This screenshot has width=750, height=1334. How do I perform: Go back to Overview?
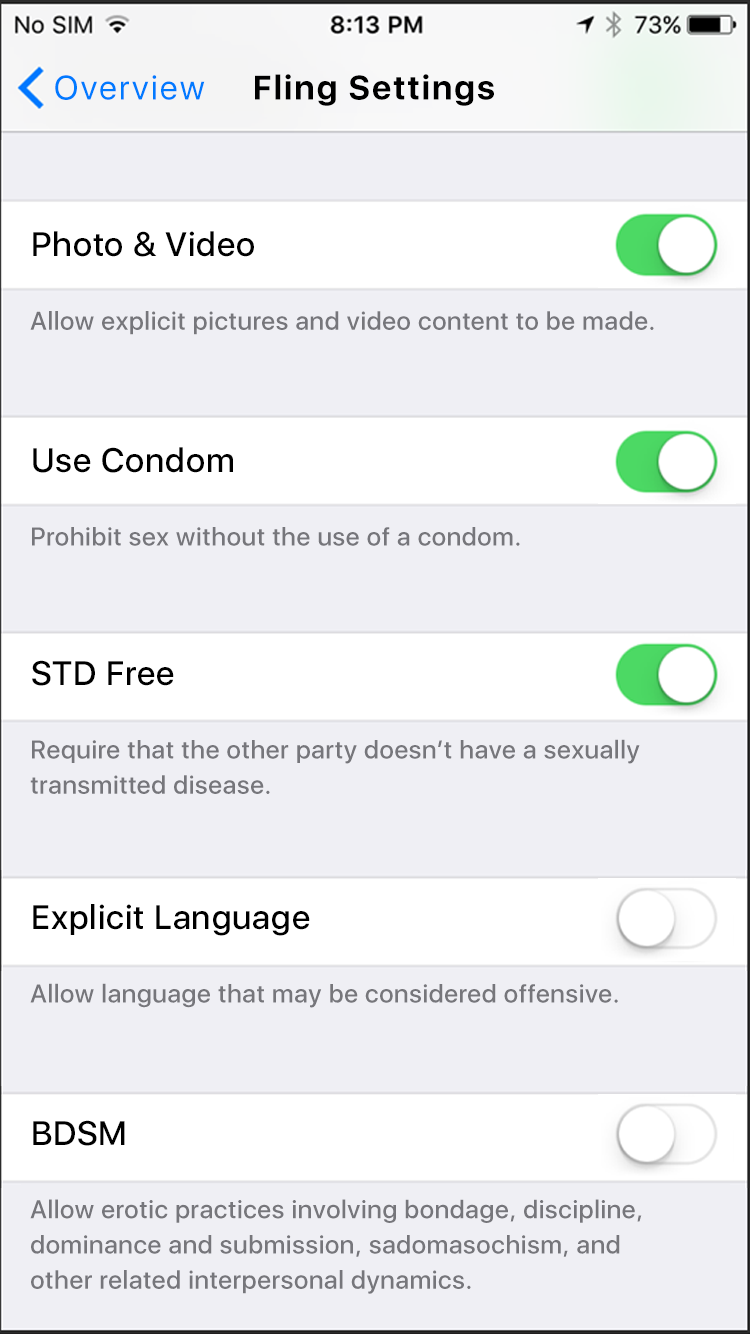pyautogui.click(x=110, y=88)
